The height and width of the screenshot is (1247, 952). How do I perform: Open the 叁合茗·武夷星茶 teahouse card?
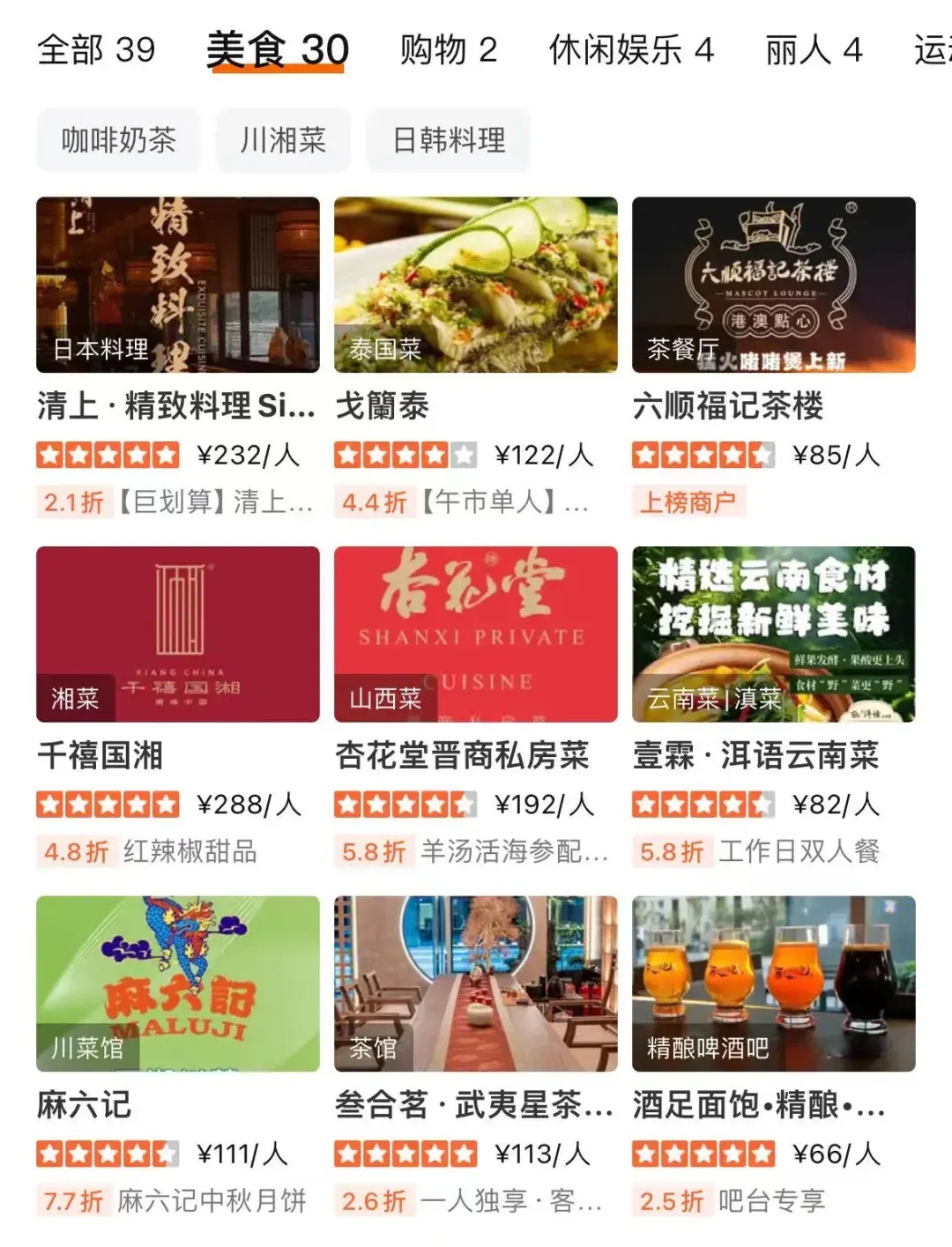point(475,983)
